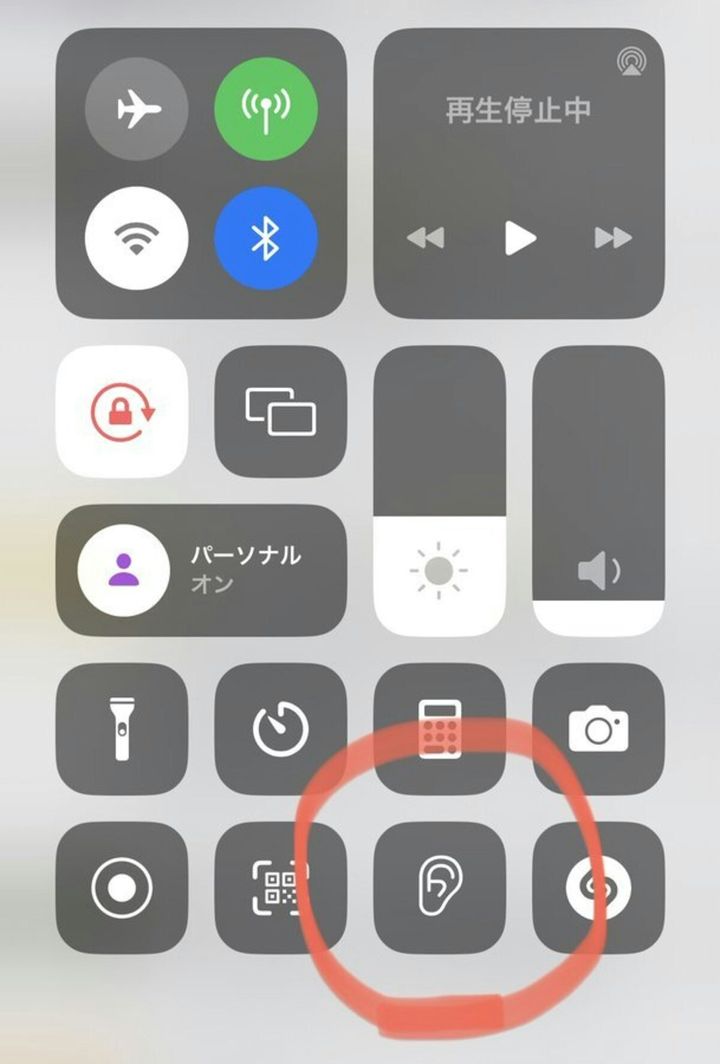Screen dimensions: 720x1064
Task: Play the paused media
Action: point(519,238)
